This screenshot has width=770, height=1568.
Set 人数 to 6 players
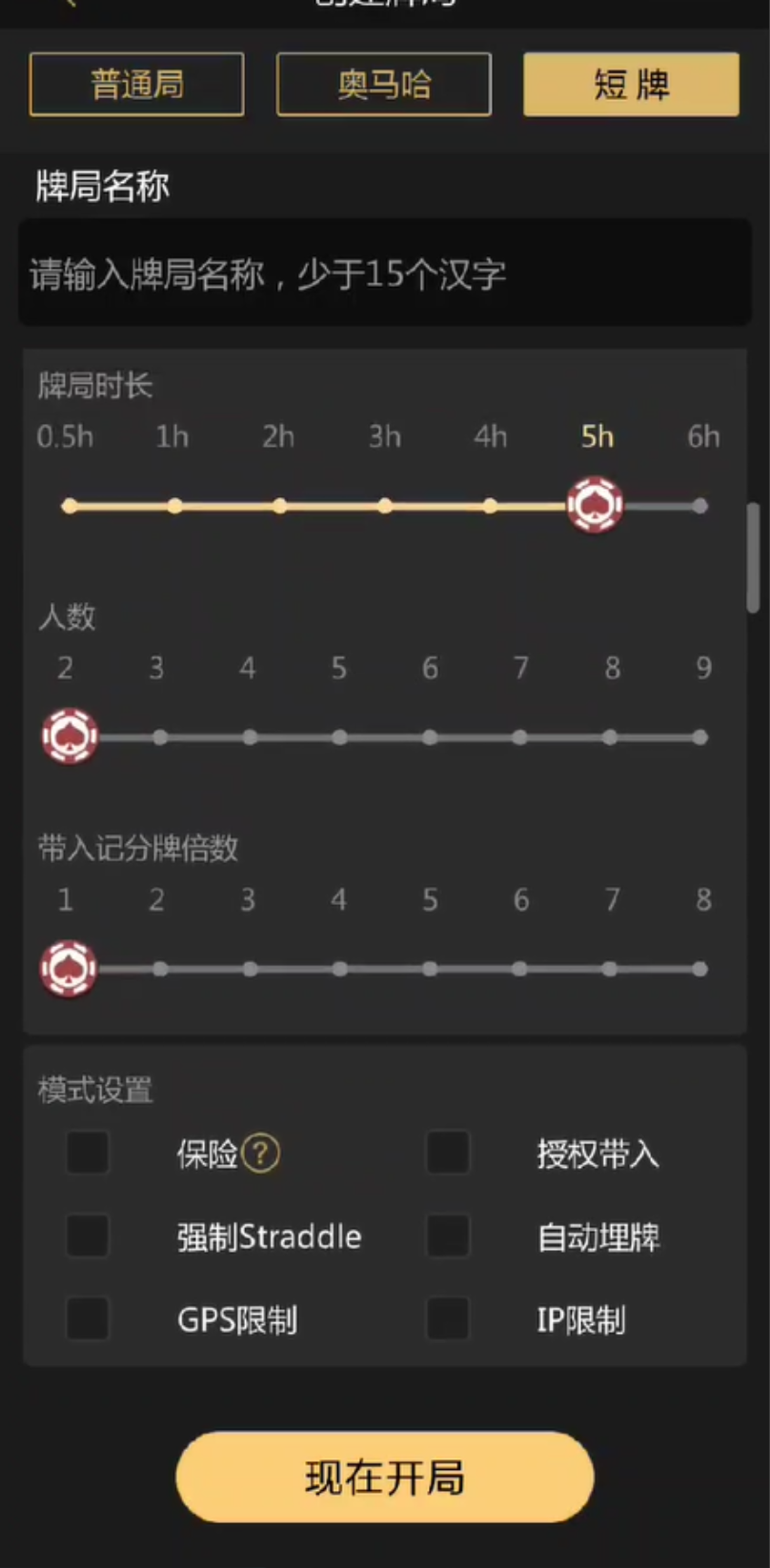pyautogui.click(x=430, y=737)
